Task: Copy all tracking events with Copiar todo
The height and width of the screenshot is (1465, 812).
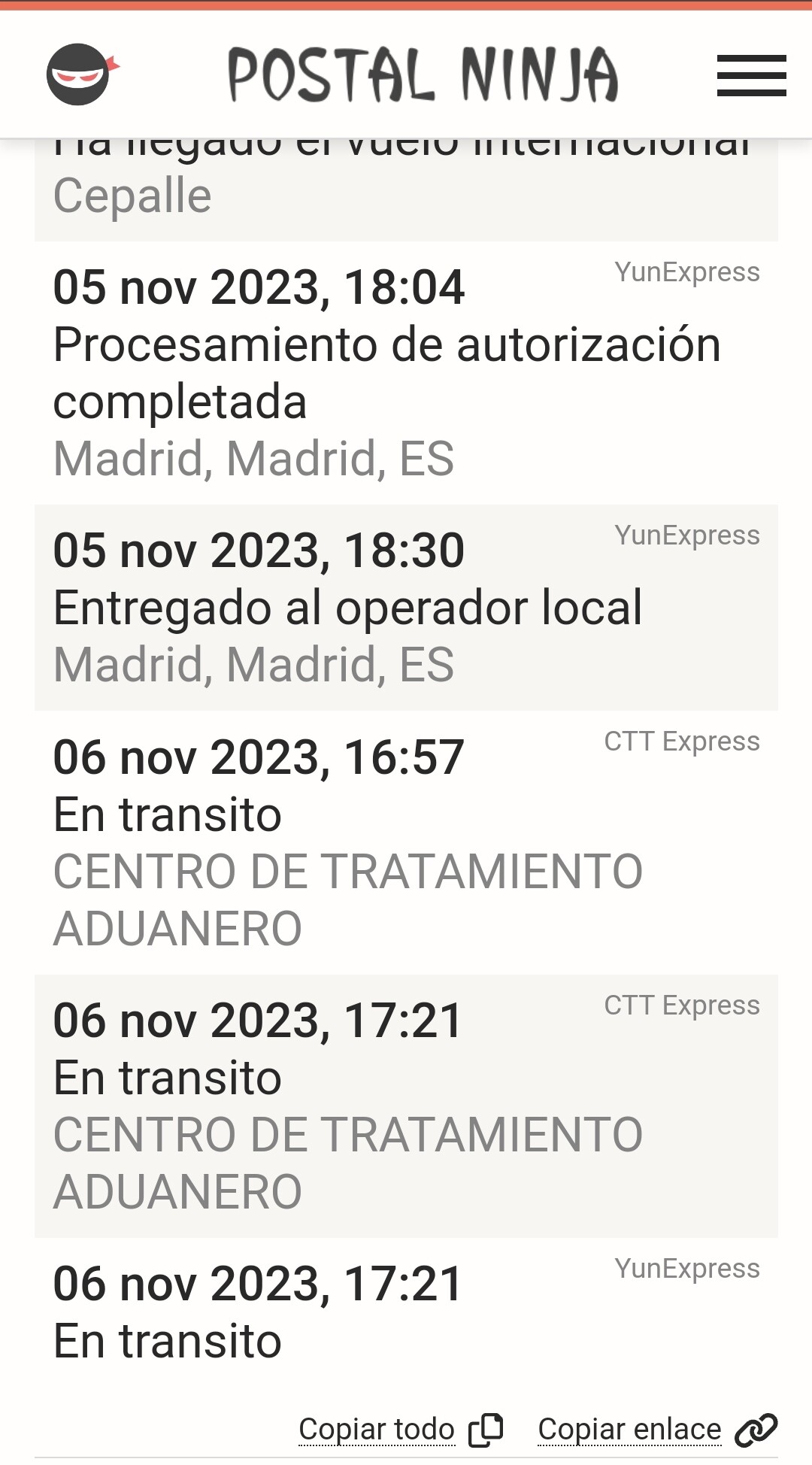Action: 400,1430
